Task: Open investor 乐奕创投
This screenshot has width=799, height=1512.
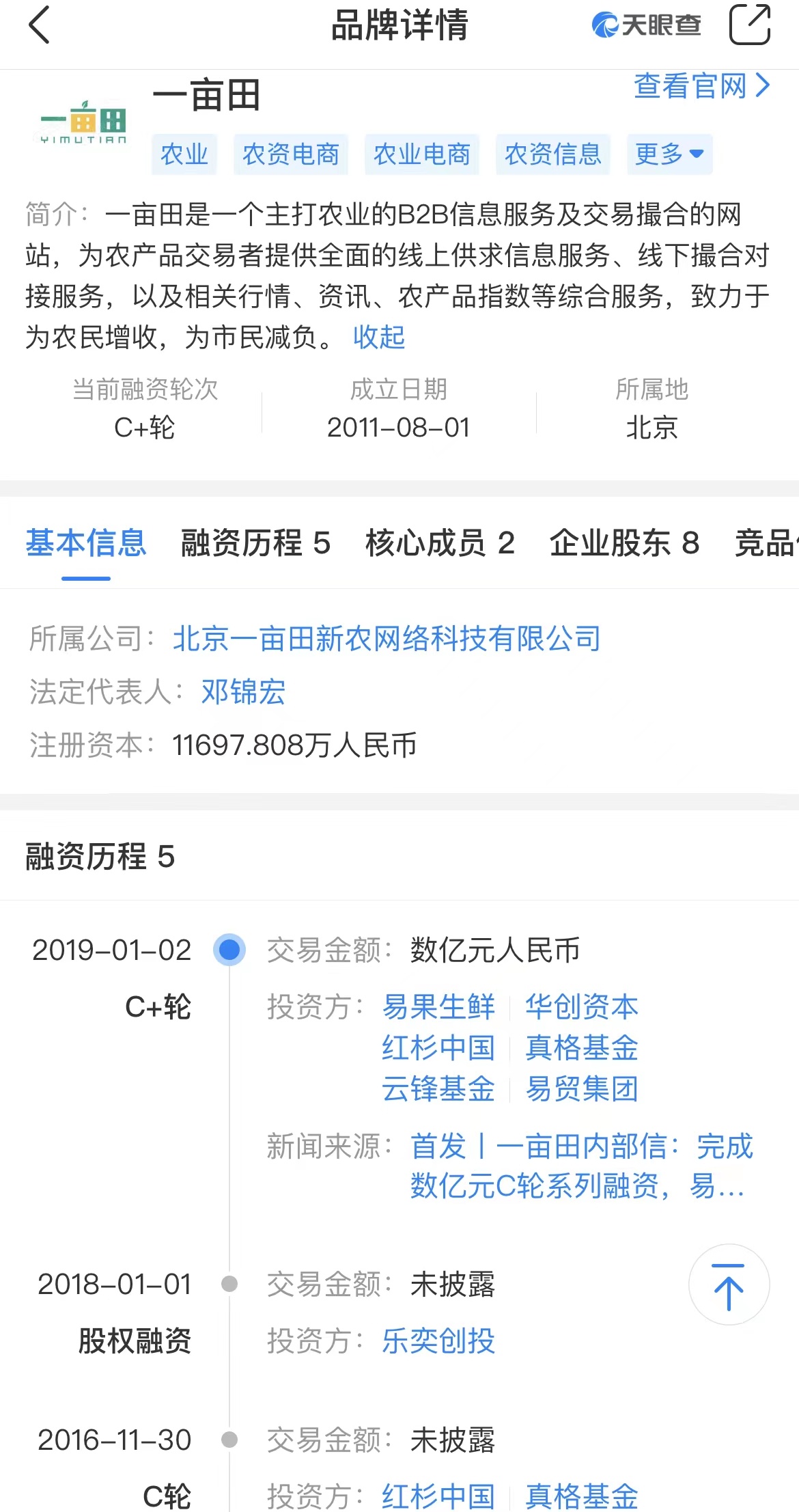Action: 438,1341
